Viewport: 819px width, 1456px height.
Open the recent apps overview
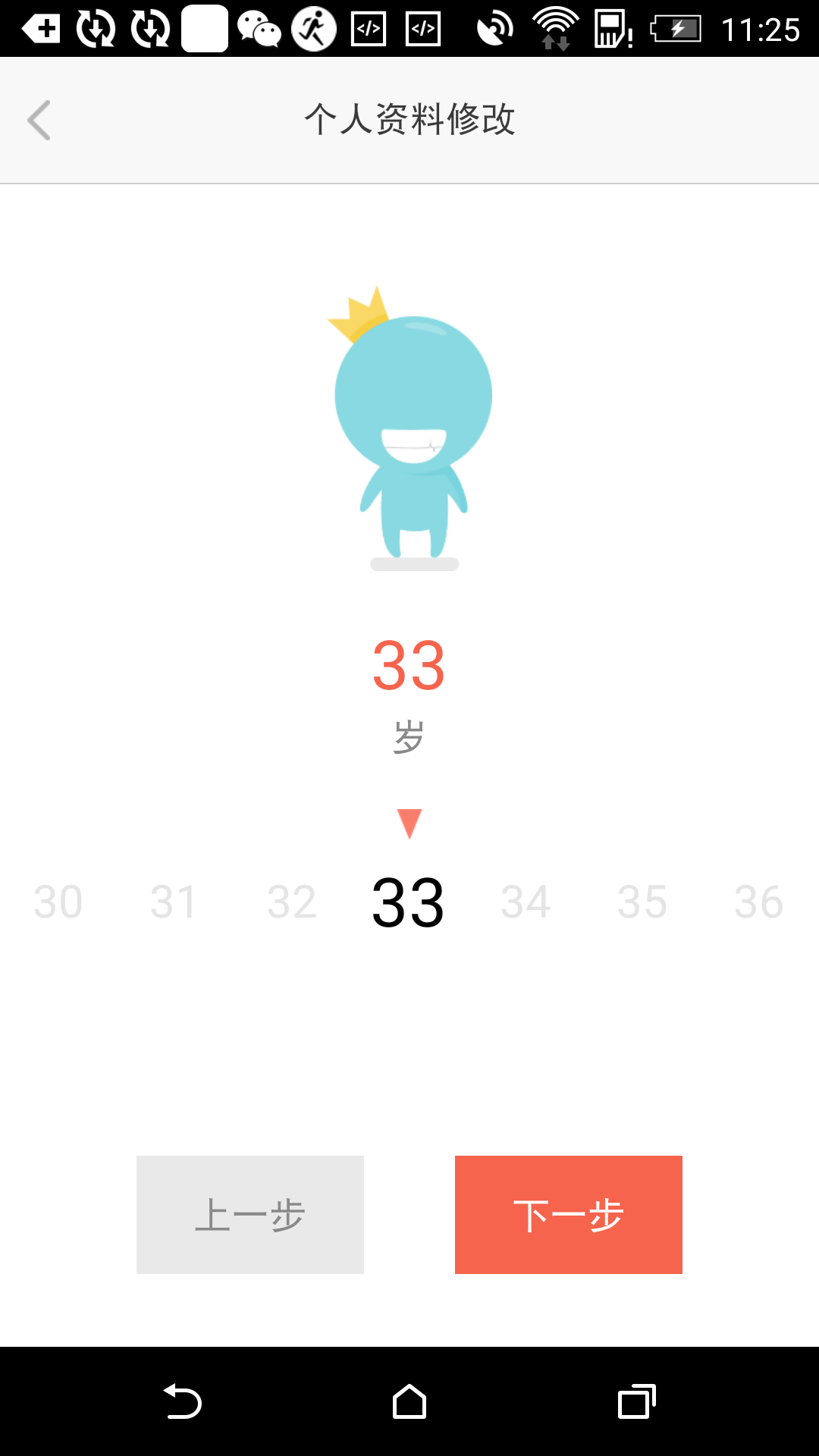pyautogui.click(x=636, y=1401)
